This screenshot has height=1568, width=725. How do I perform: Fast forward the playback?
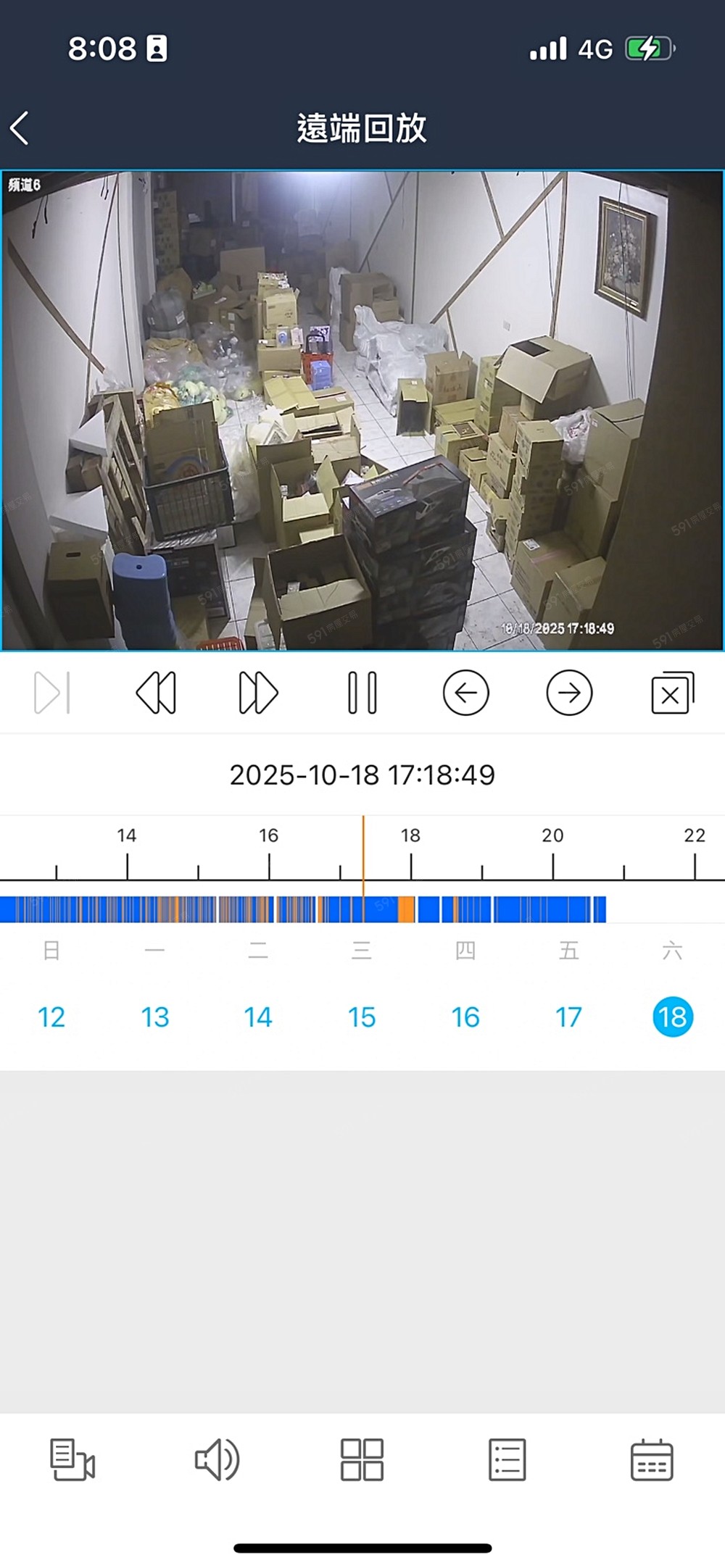[x=258, y=693]
